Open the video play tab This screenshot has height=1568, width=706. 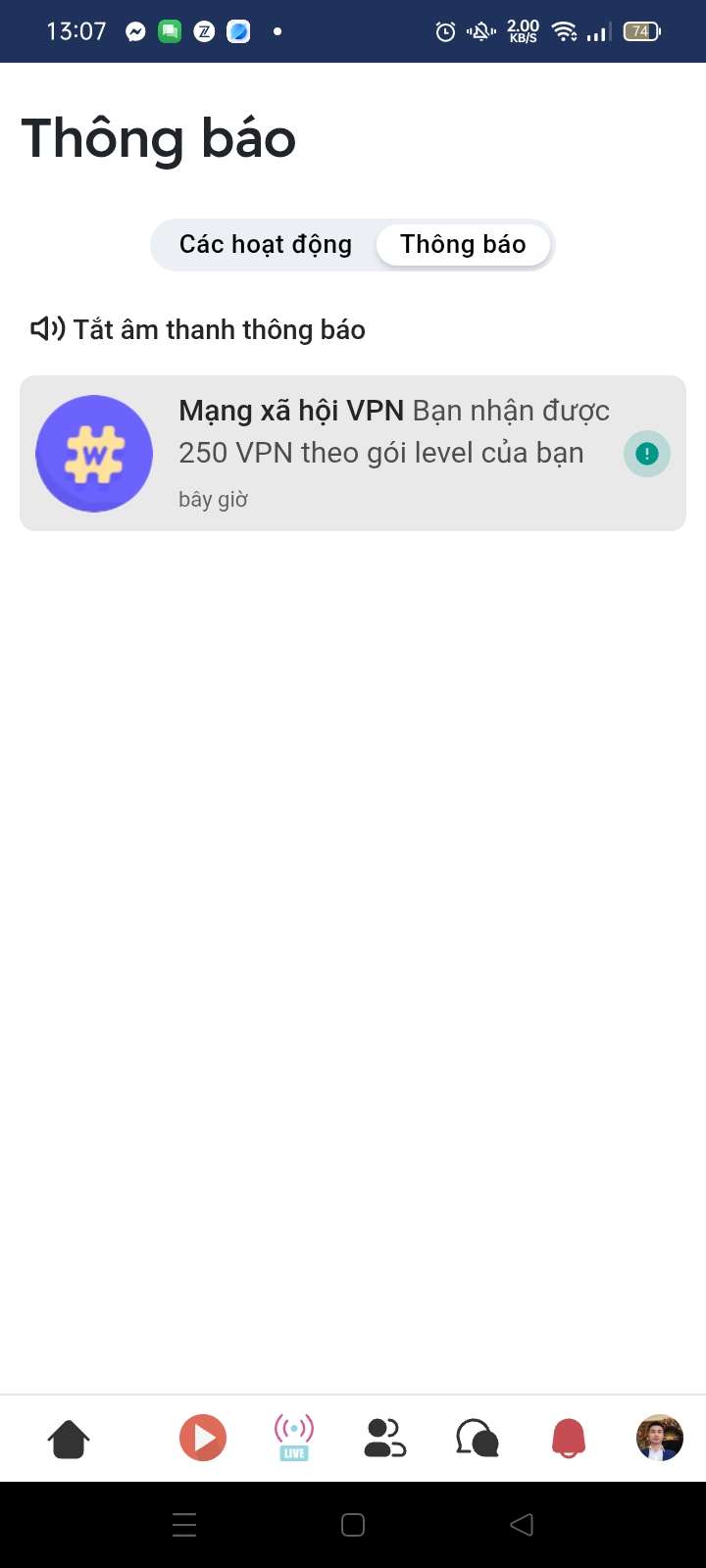click(x=203, y=1439)
